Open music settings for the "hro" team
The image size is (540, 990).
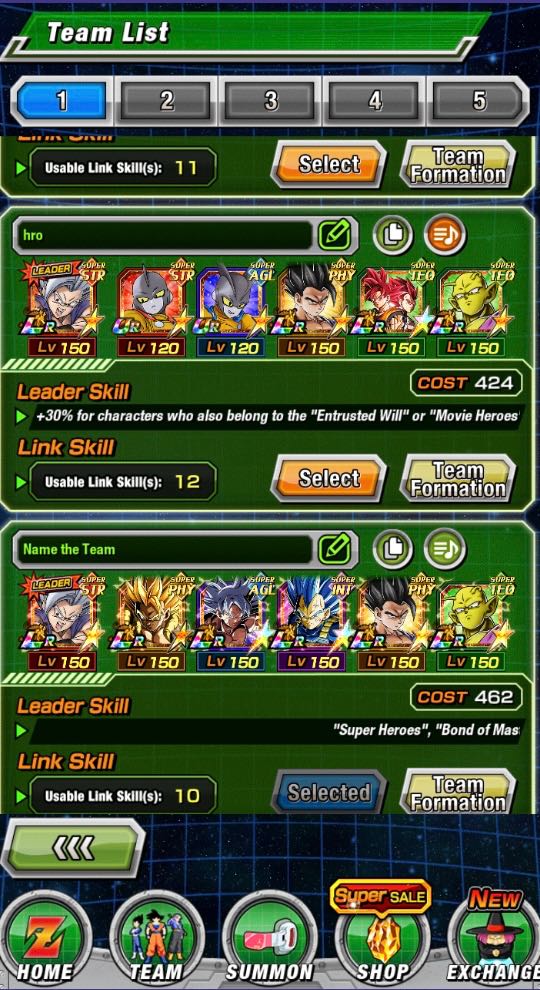click(445, 234)
